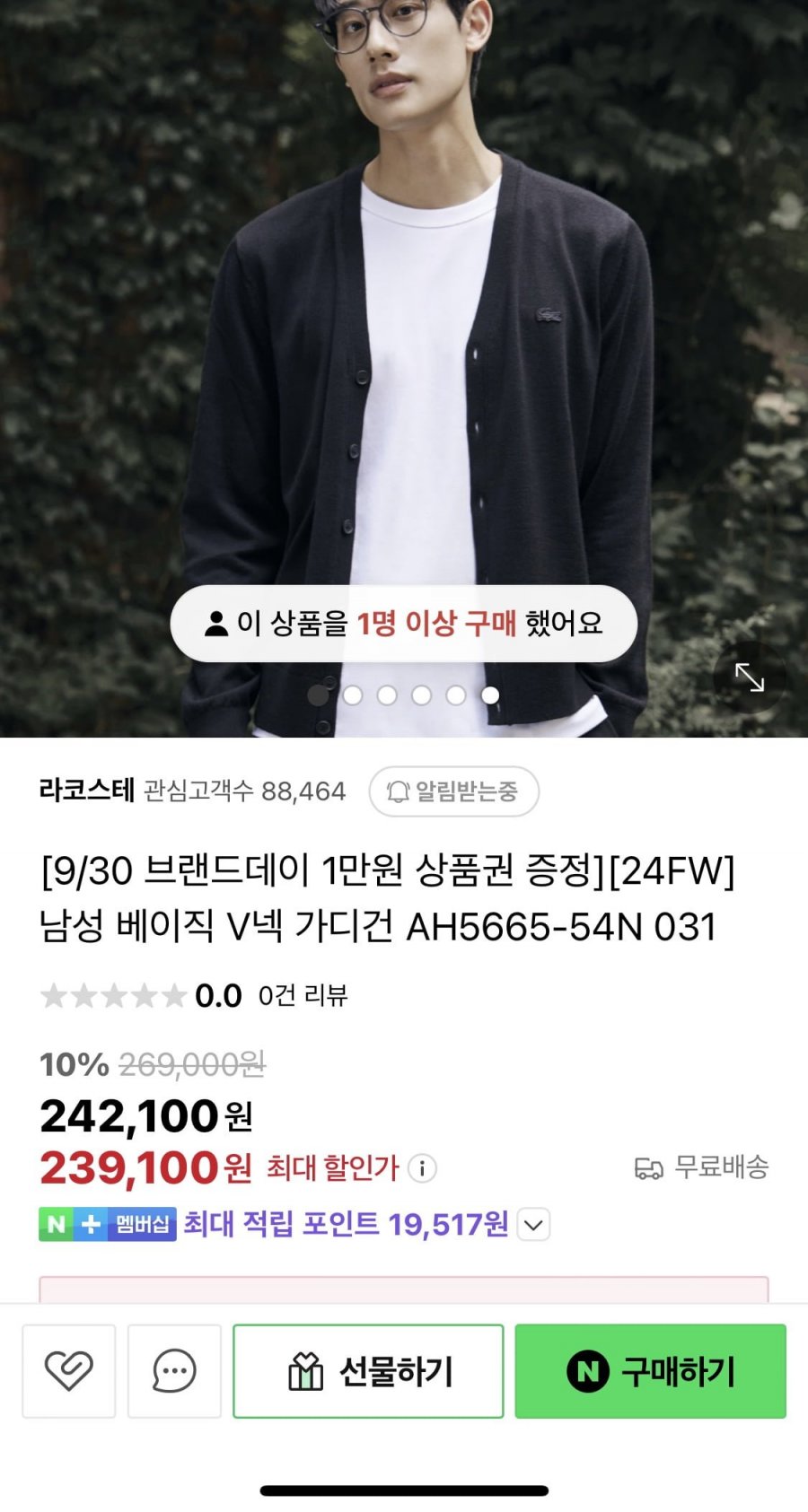View the 0건 리뷰 reviews
808x1512 pixels.
pyautogui.click(x=303, y=995)
